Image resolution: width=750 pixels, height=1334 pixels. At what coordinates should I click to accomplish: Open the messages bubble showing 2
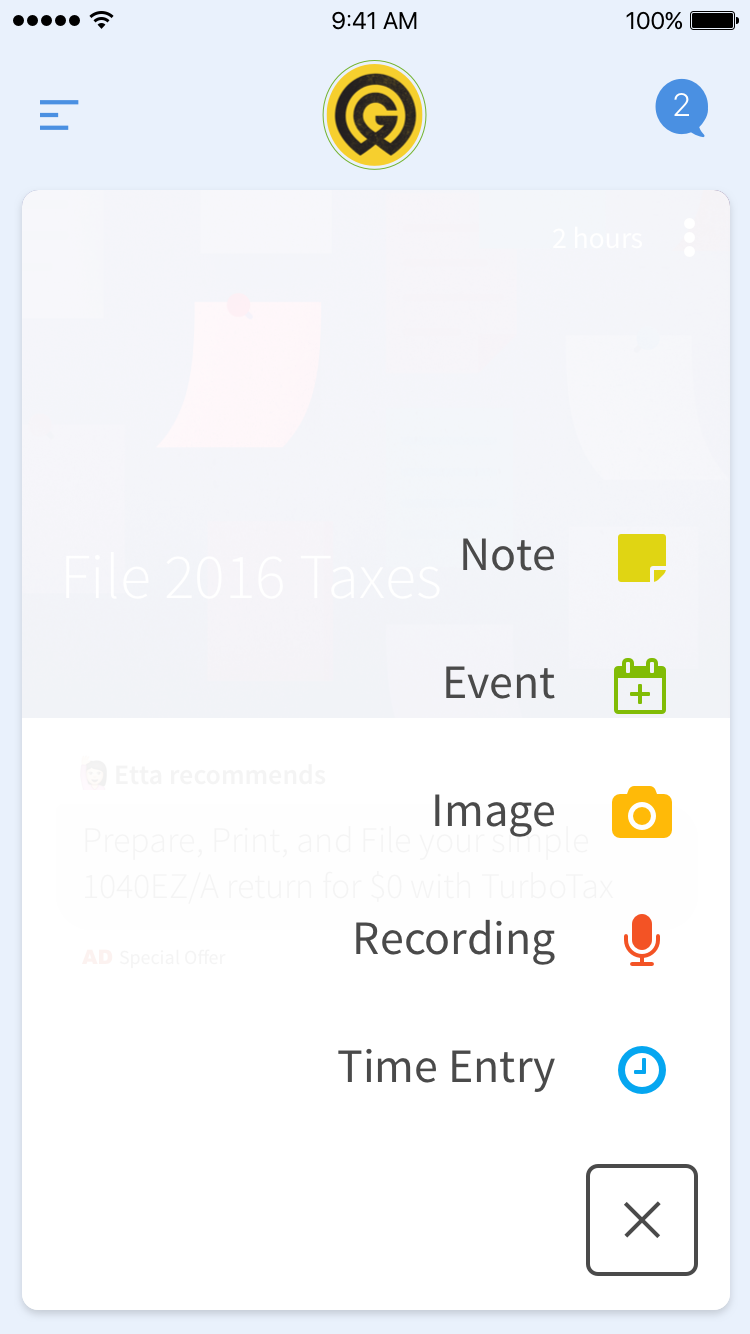[x=682, y=107]
